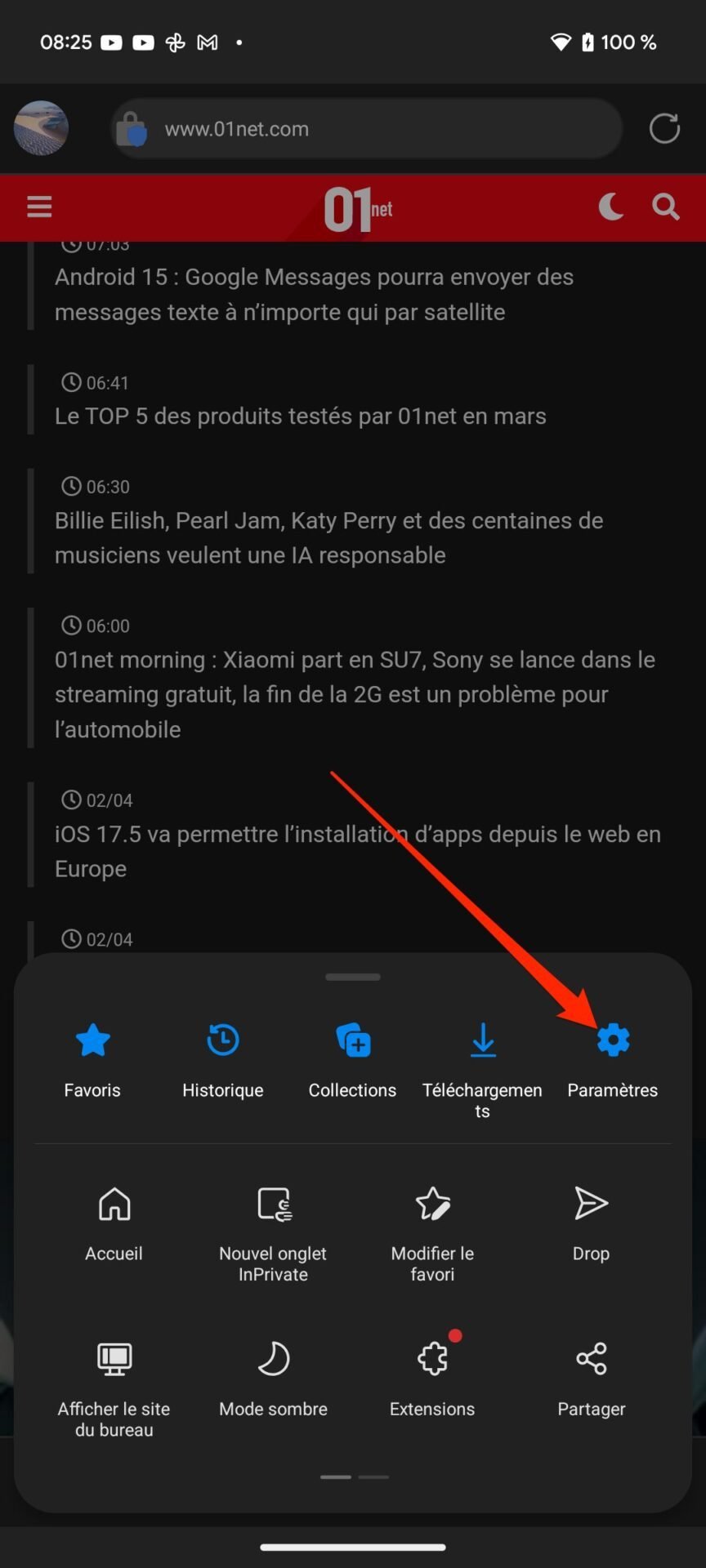The width and height of the screenshot is (706, 1568).
Task: Tap Partager to share page
Action: 591,1379
